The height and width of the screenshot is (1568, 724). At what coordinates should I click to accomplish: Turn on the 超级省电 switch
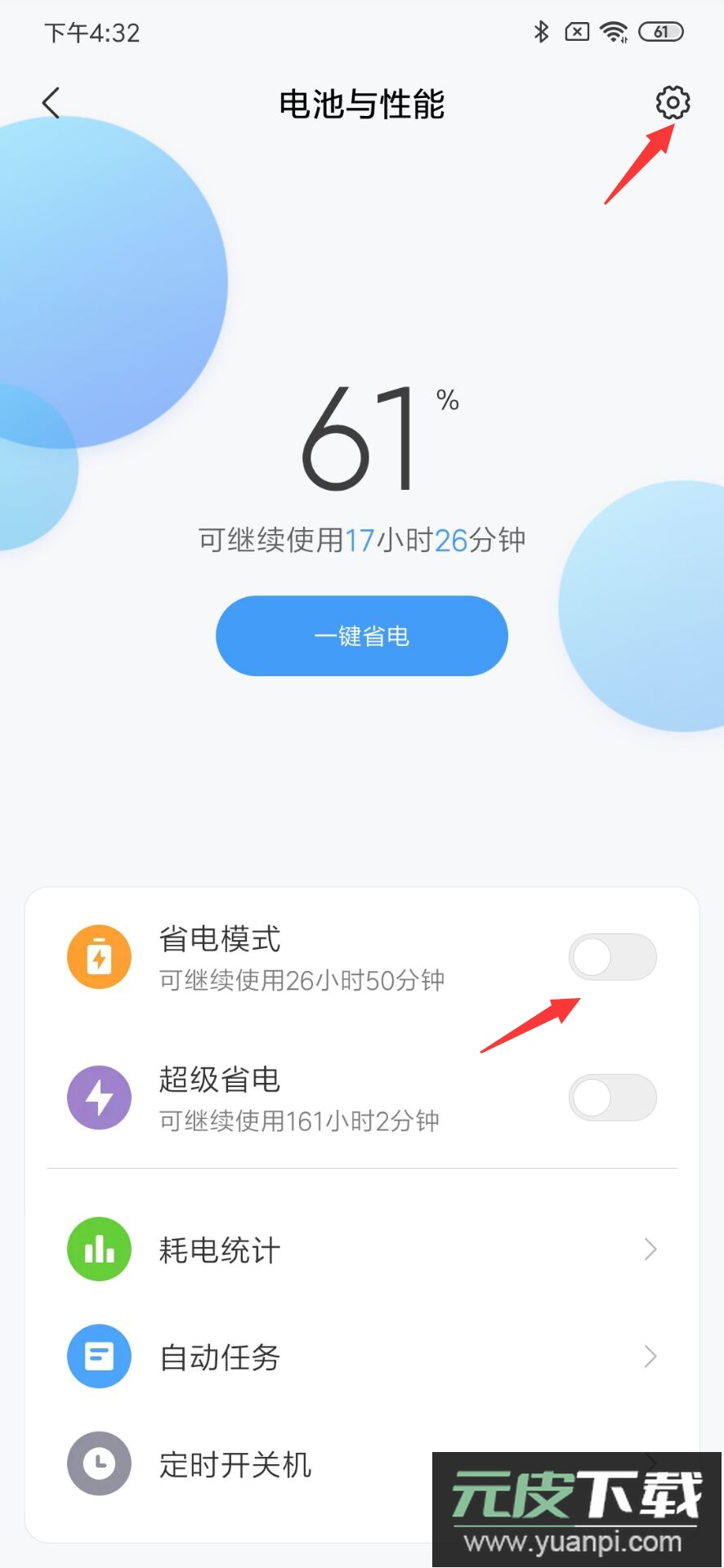pyautogui.click(x=613, y=1098)
